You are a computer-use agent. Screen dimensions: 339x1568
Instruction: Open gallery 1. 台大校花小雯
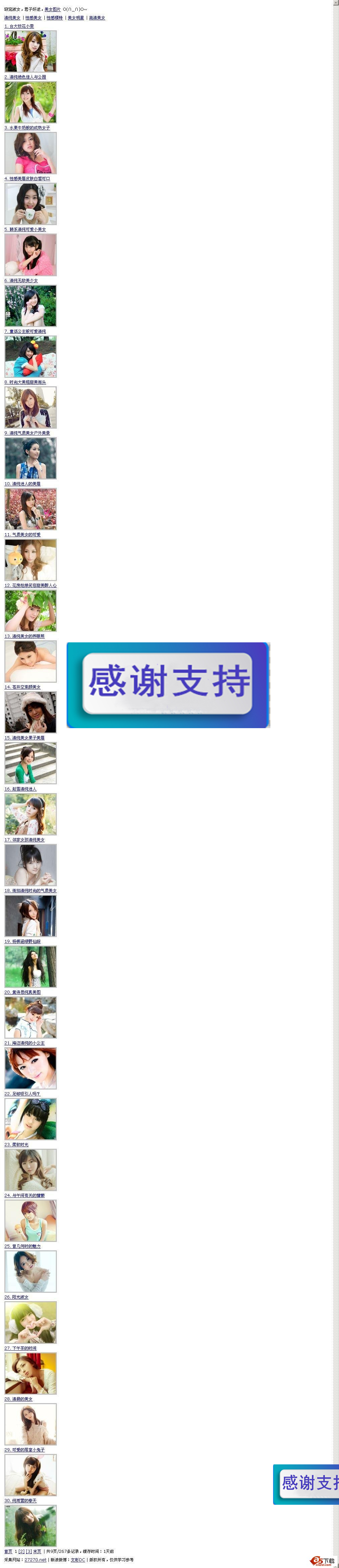19,26
